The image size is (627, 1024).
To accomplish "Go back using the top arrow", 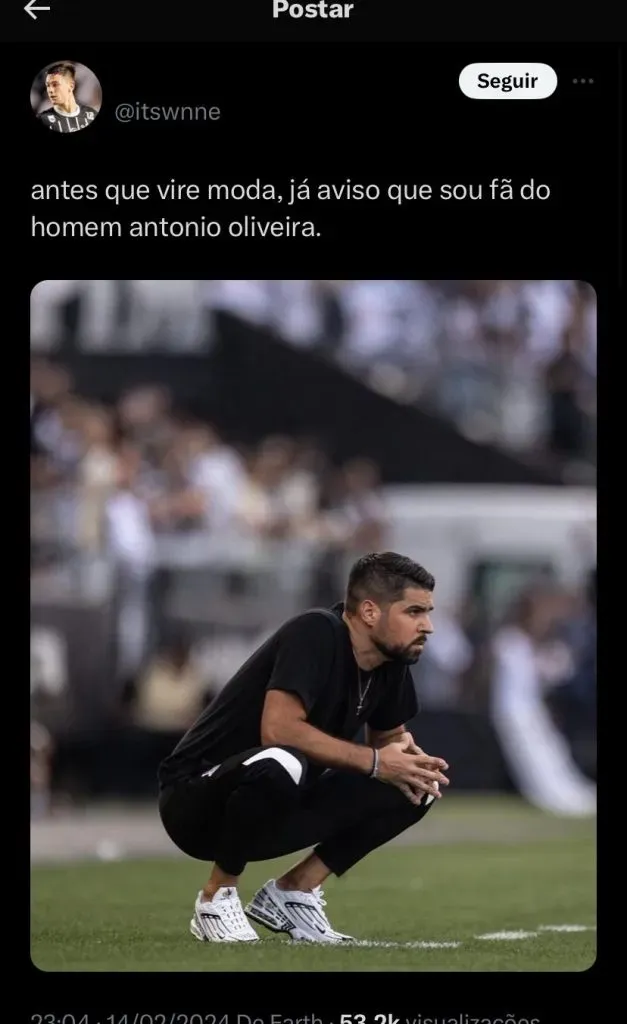I will [37, 10].
